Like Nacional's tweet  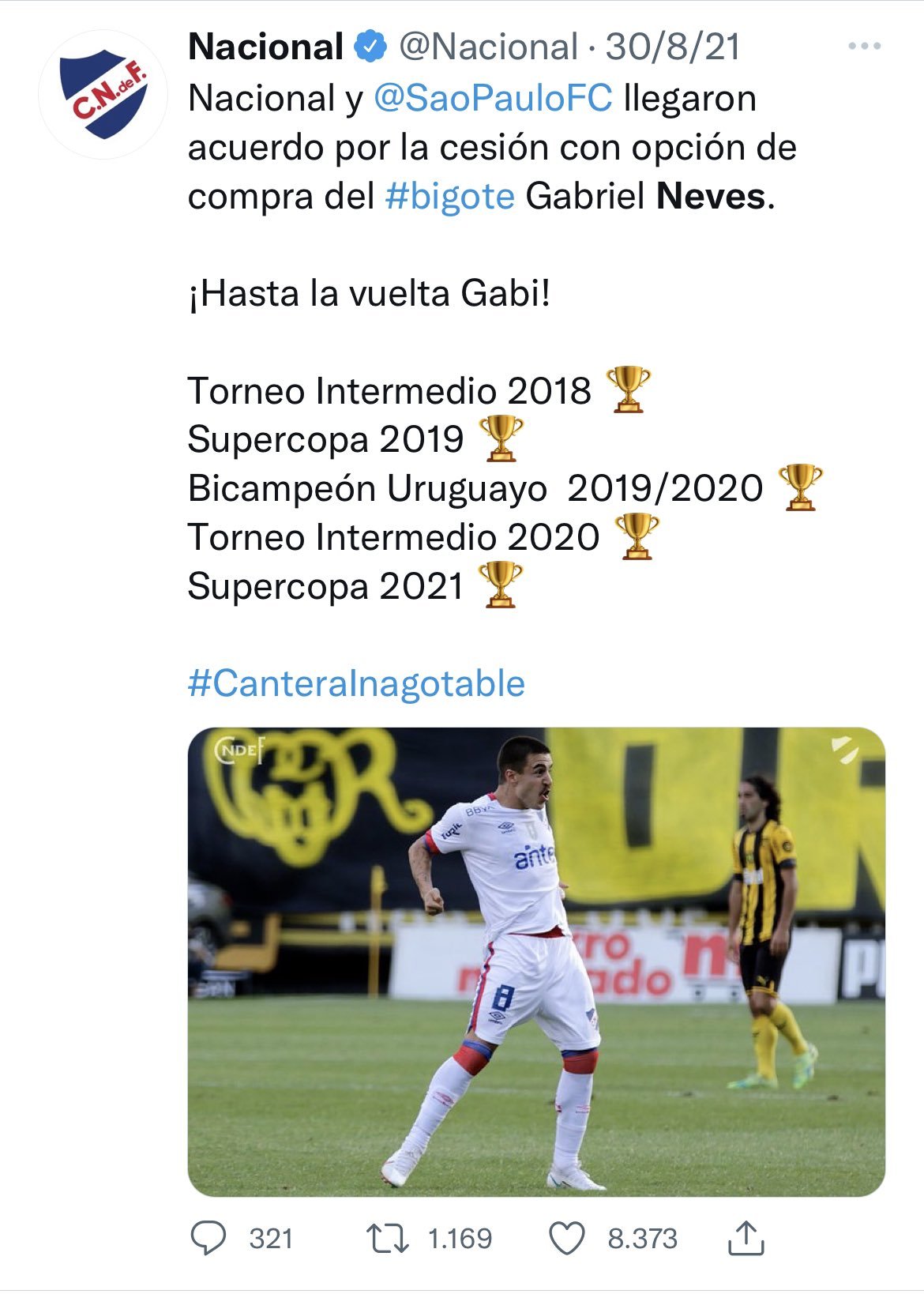tap(567, 1238)
